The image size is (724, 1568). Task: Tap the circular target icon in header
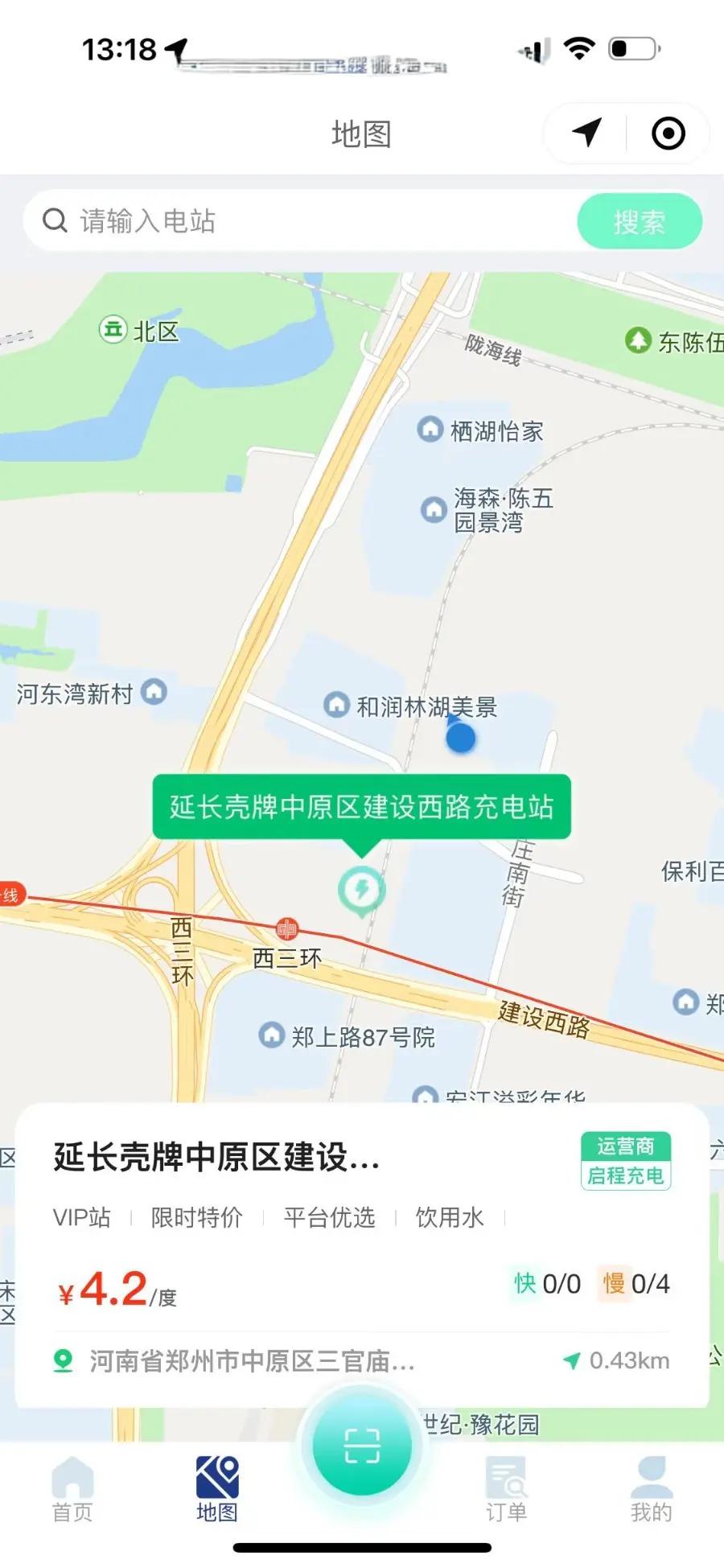(668, 133)
